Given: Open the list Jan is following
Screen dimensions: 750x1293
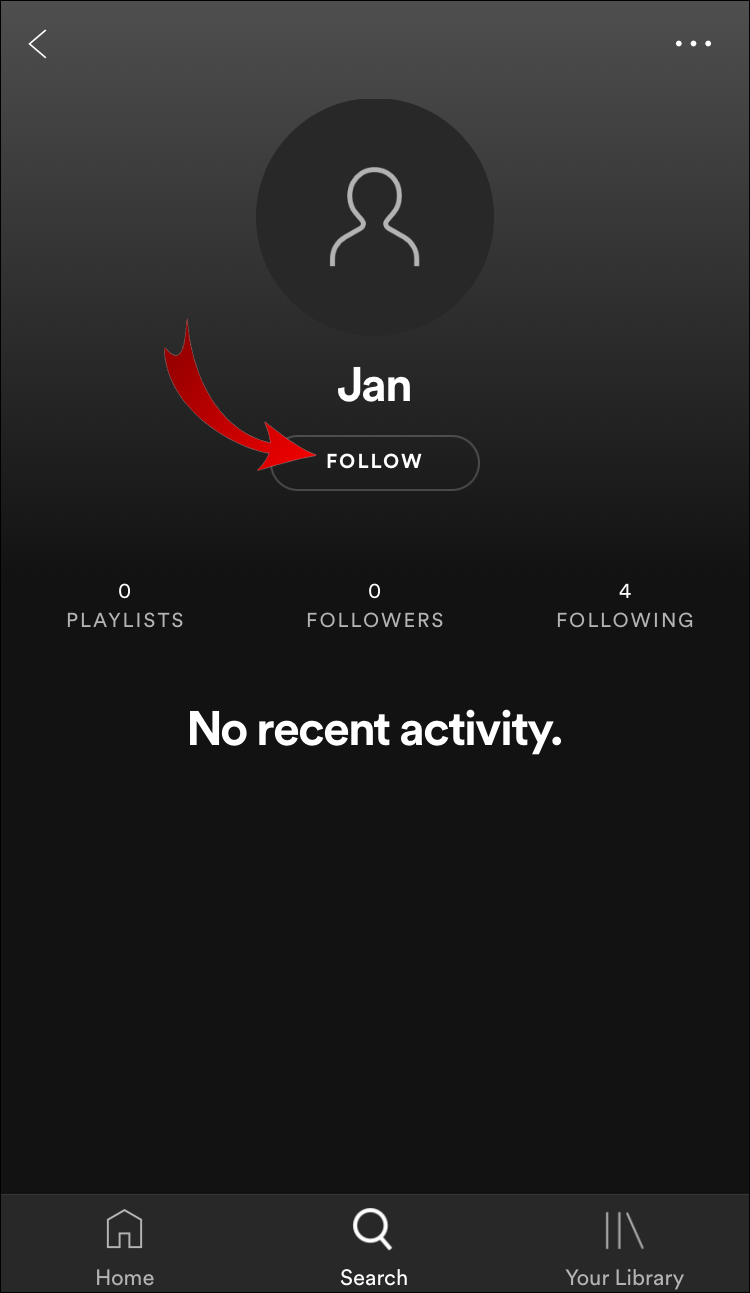Looking at the screenshot, I should coord(625,606).
